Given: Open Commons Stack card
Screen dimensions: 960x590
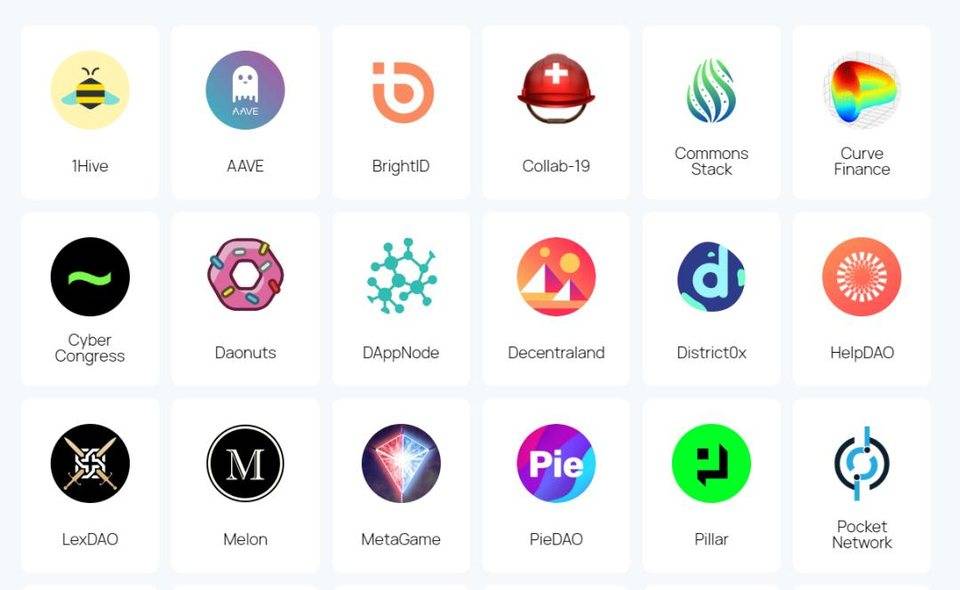Looking at the screenshot, I should pyautogui.click(x=711, y=112).
